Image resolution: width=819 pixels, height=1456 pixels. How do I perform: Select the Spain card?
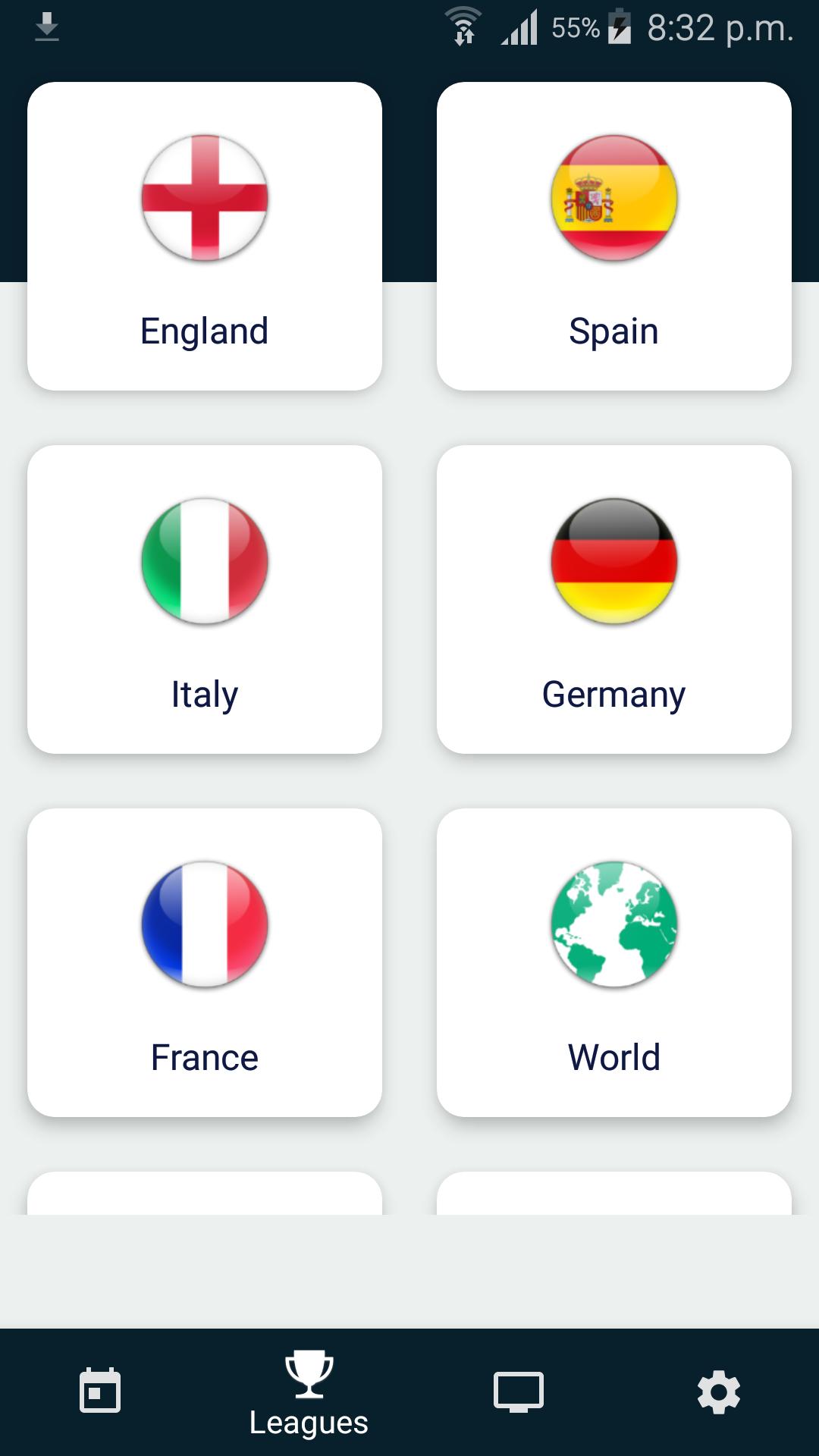(614, 236)
